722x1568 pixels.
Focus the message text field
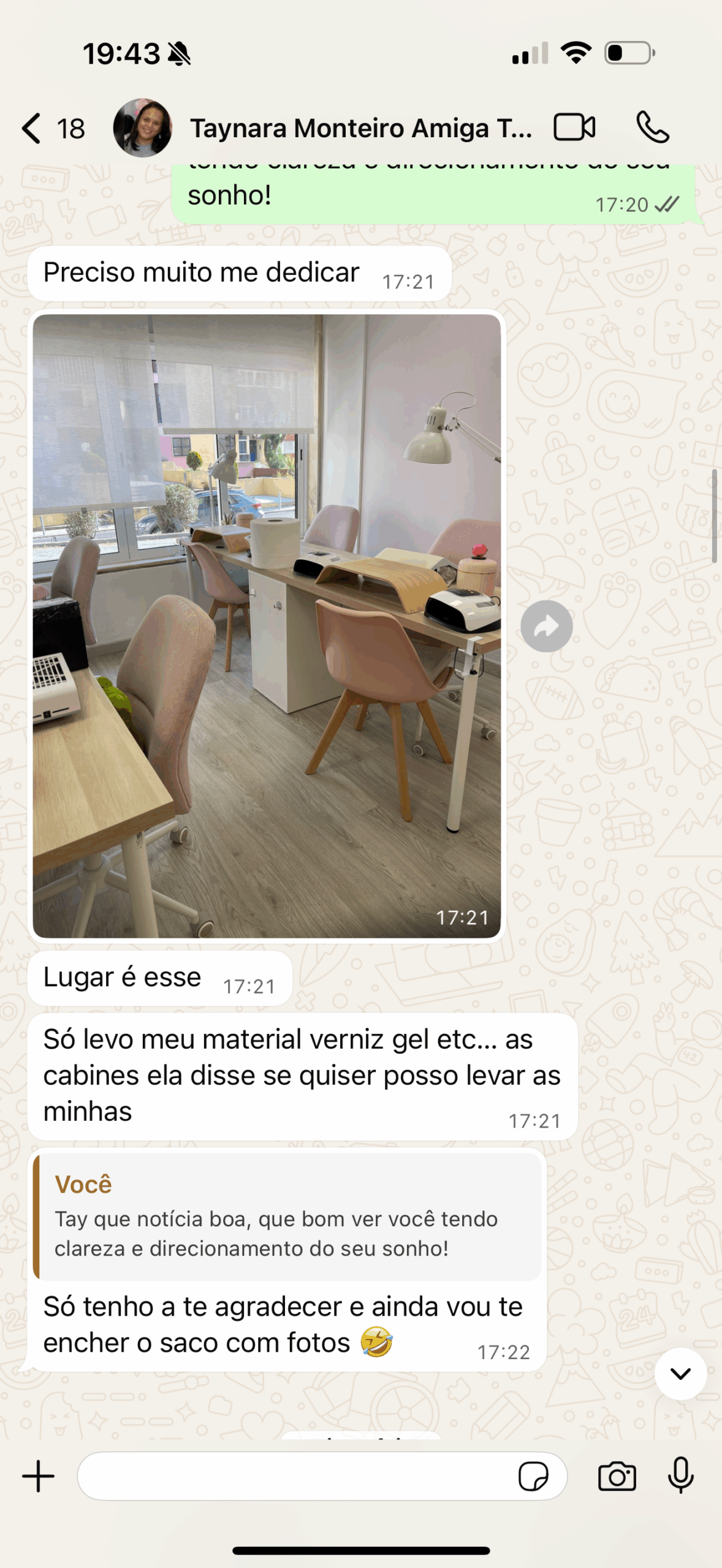[294, 1476]
